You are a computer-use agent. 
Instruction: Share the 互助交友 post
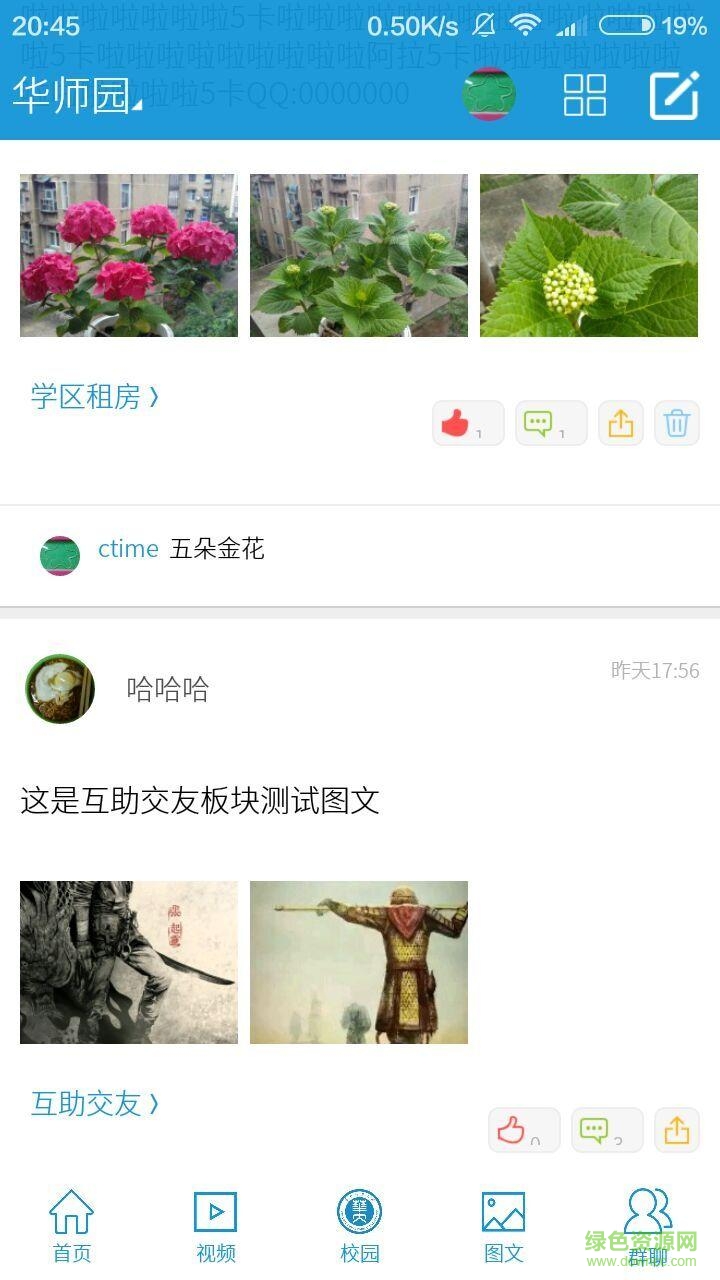(x=677, y=1130)
